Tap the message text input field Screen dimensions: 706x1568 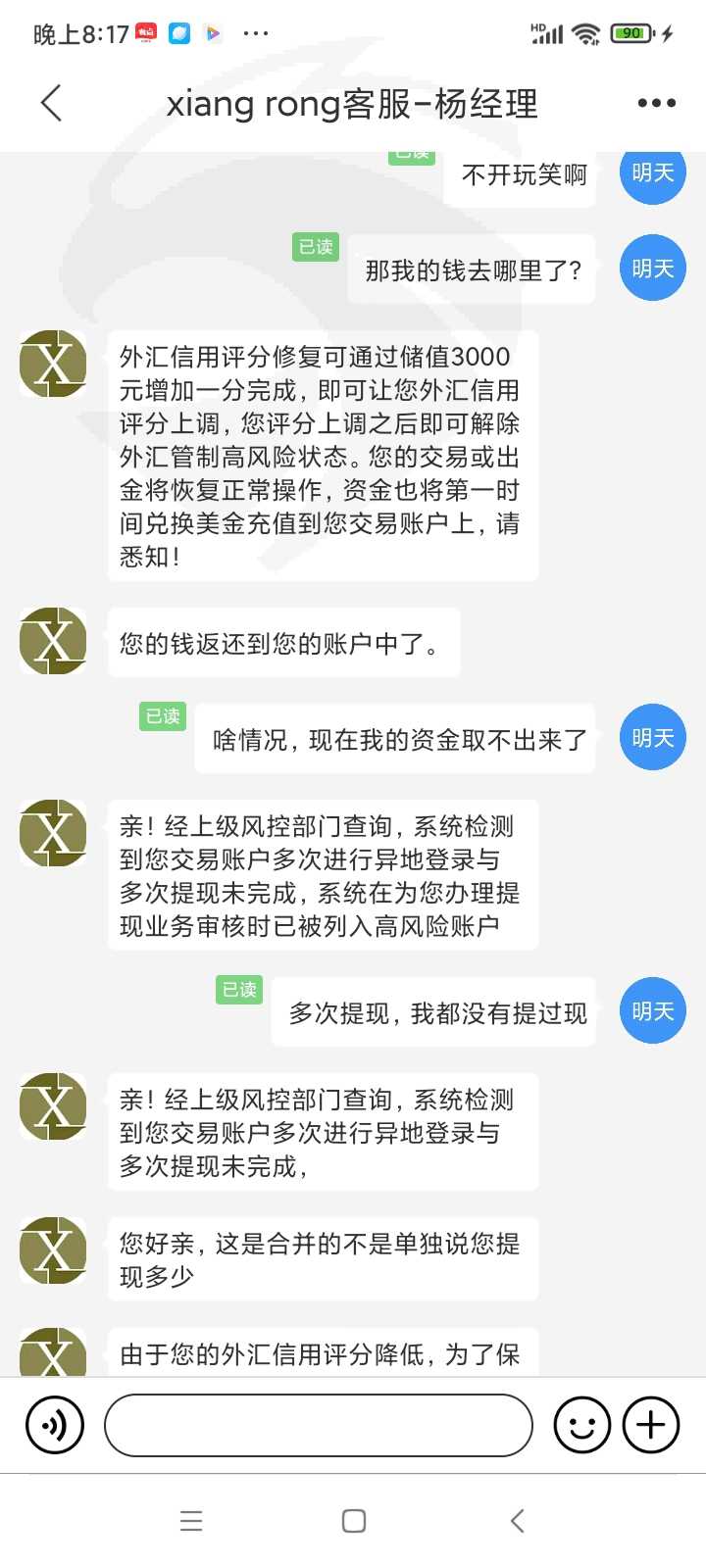click(x=319, y=1425)
